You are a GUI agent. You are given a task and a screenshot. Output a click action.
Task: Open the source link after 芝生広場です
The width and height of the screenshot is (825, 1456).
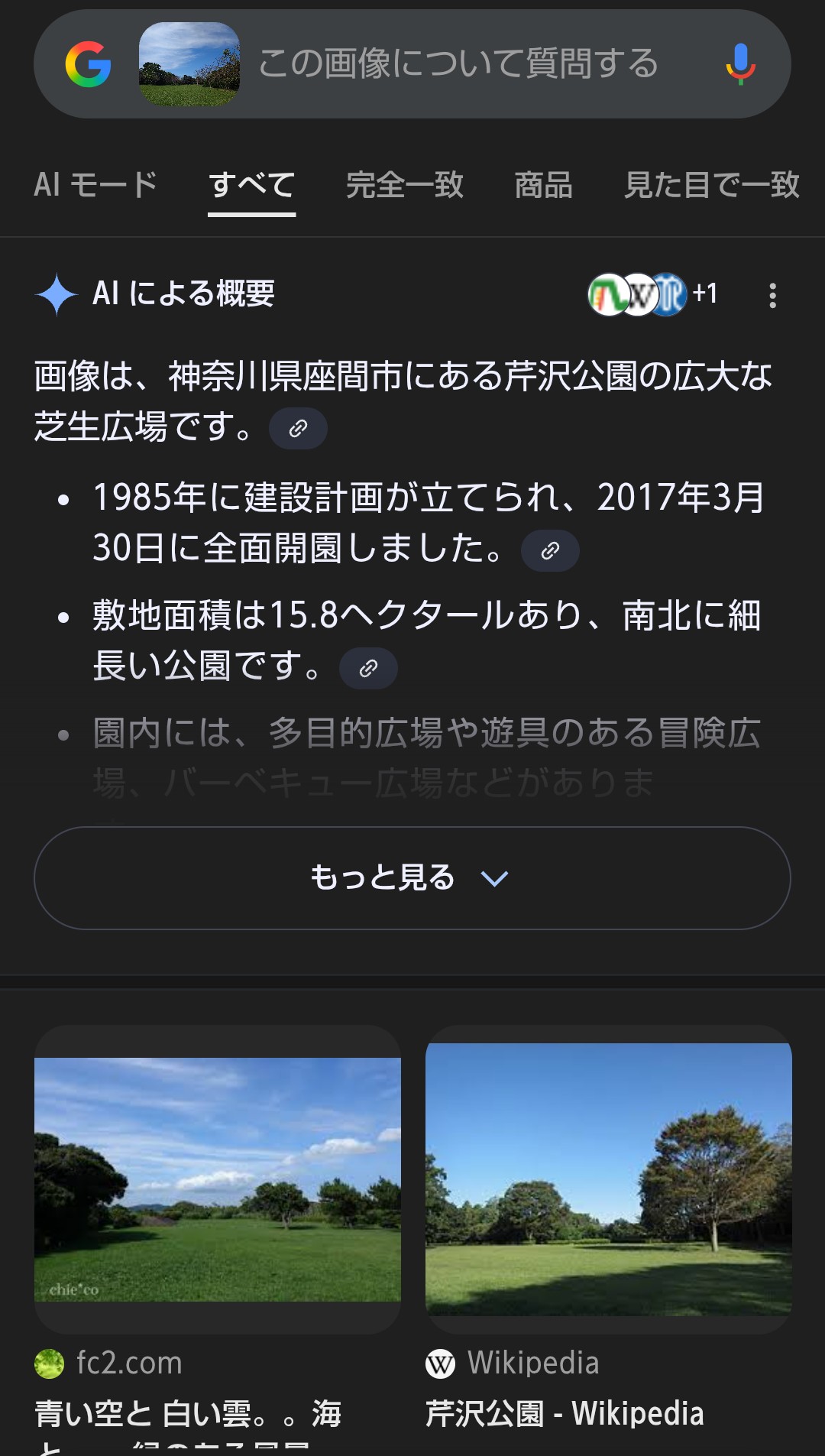[x=298, y=429]
